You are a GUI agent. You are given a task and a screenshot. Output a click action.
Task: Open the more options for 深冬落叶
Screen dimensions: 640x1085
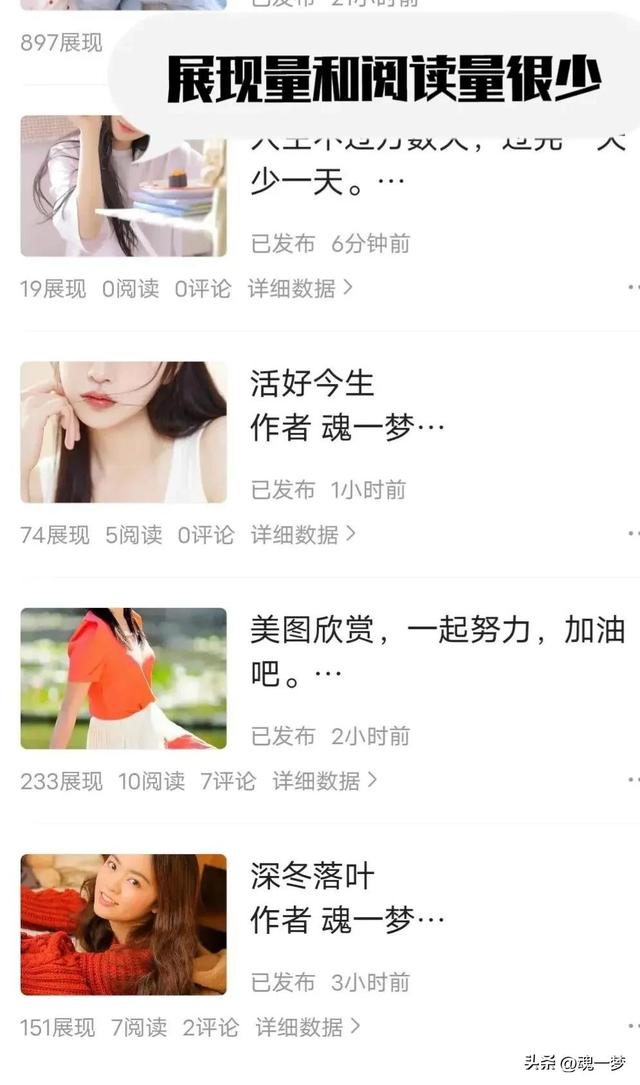click(632, 1027)
